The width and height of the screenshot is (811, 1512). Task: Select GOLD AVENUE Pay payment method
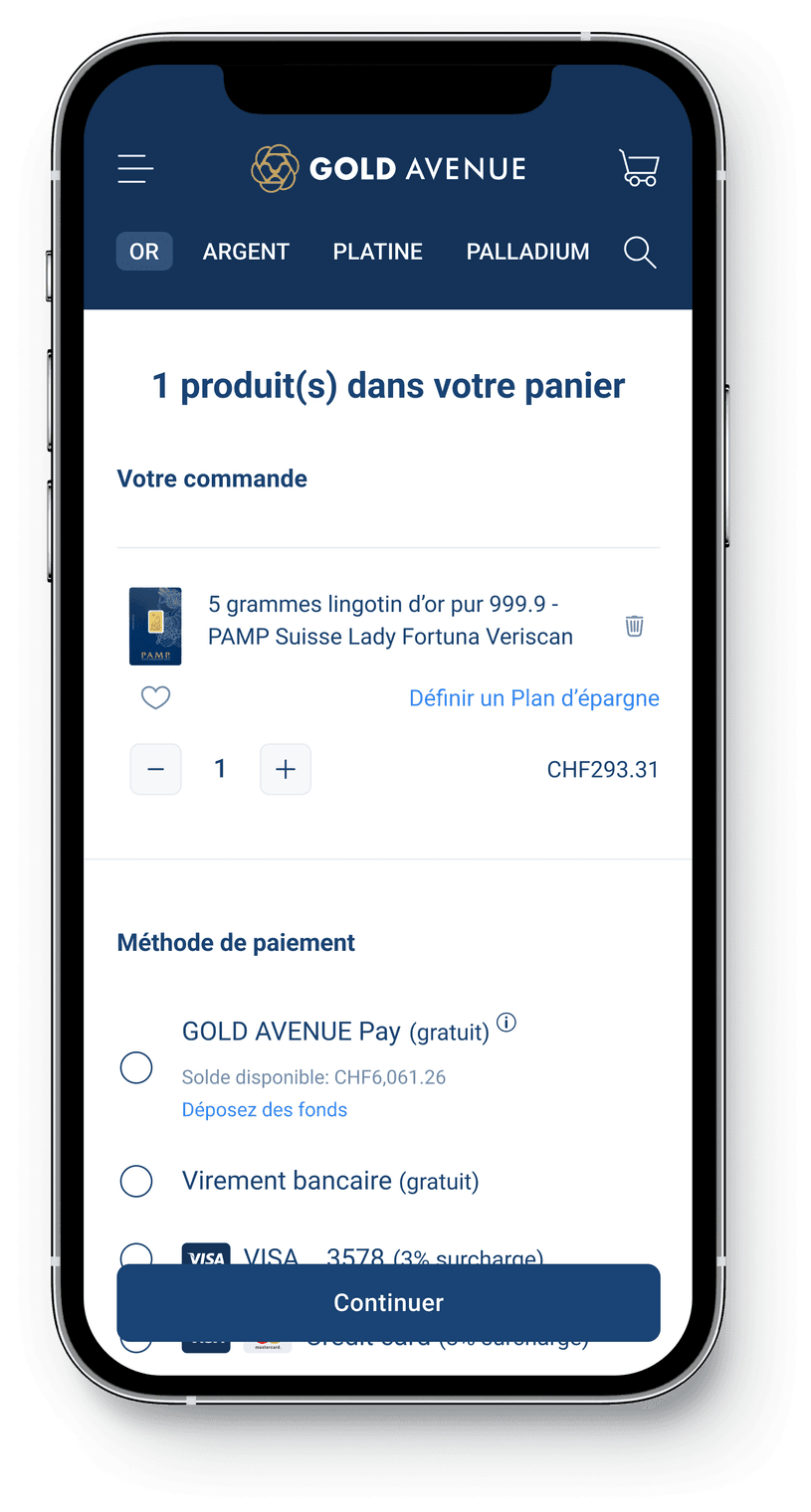[136, 1067]
